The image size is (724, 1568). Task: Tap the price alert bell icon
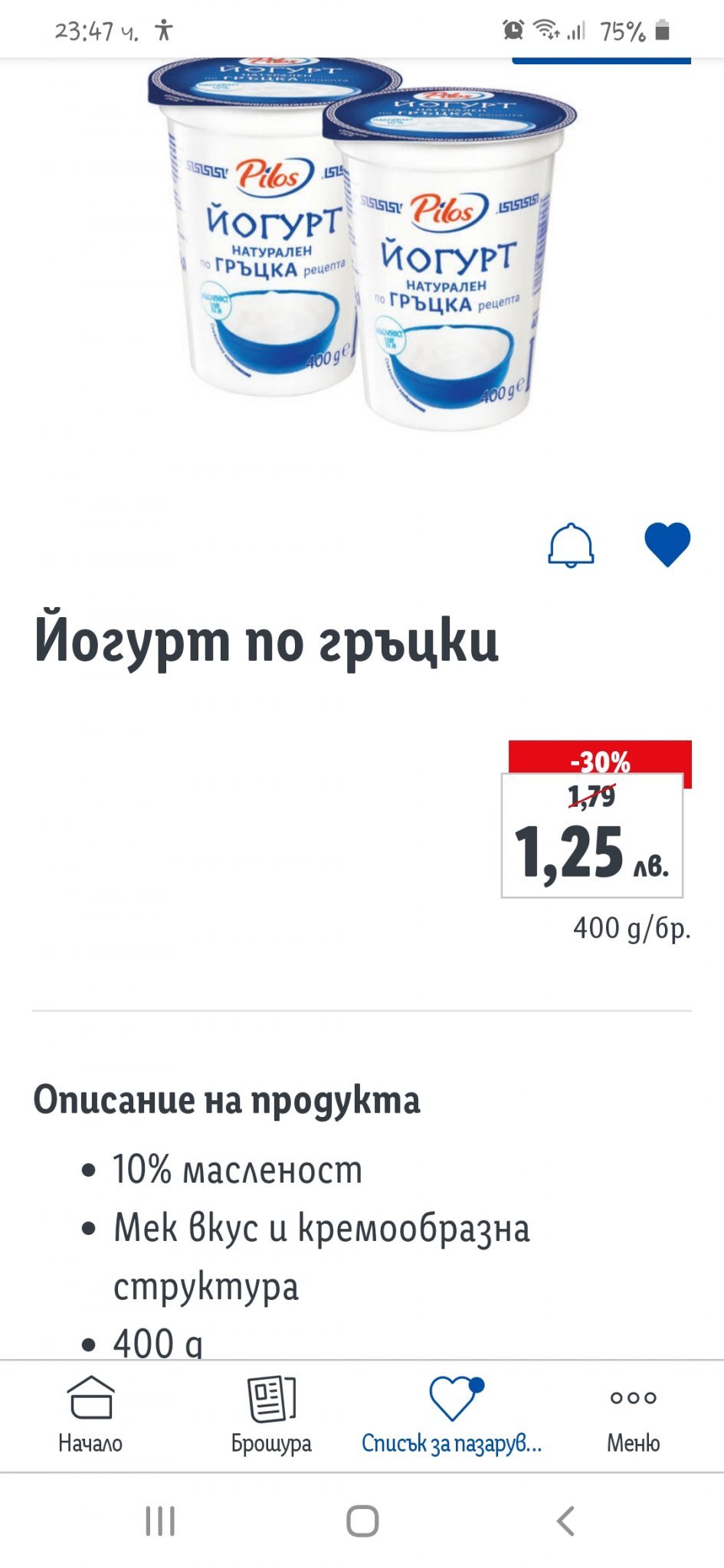(571, 545)
